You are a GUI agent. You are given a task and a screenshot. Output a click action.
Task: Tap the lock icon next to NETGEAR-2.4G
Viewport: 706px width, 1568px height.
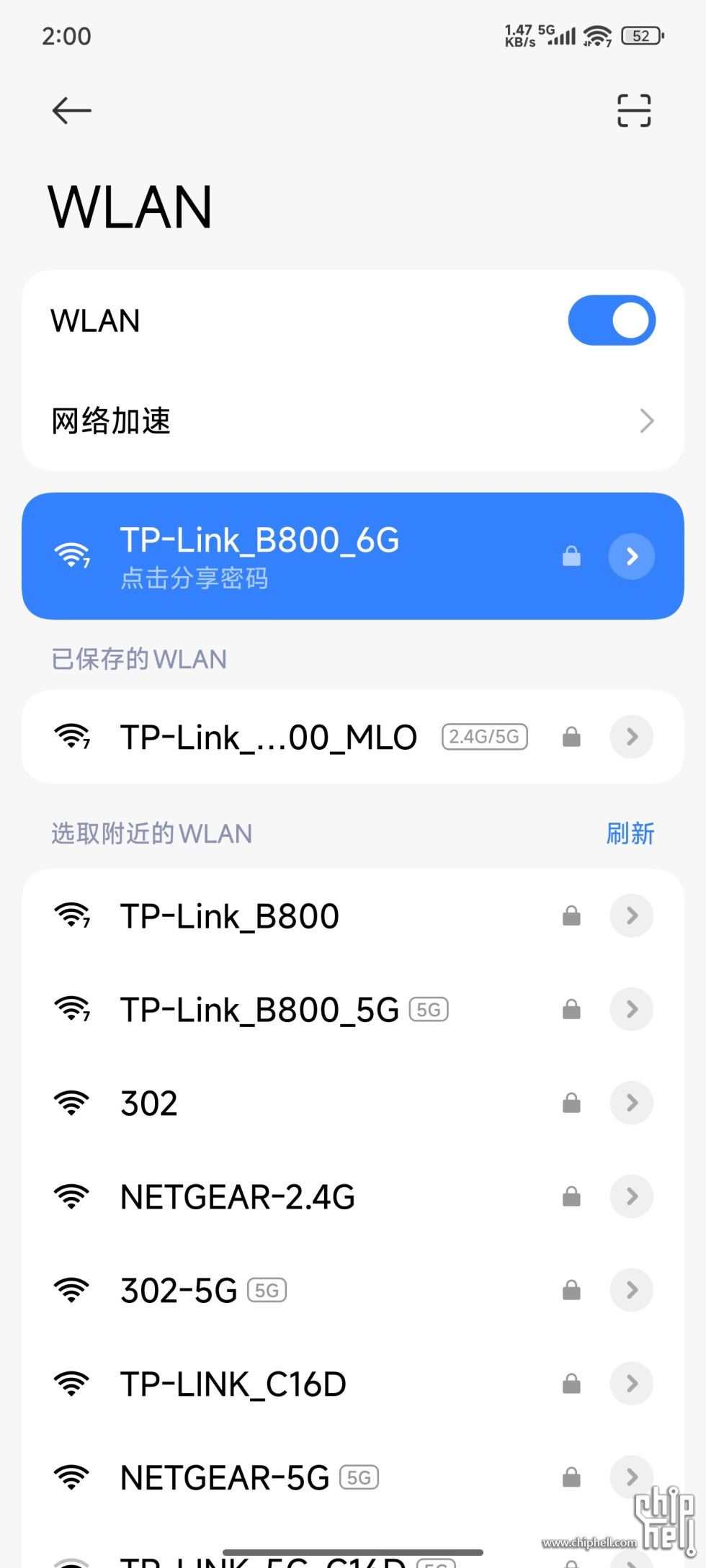(x=571, y=1196)
